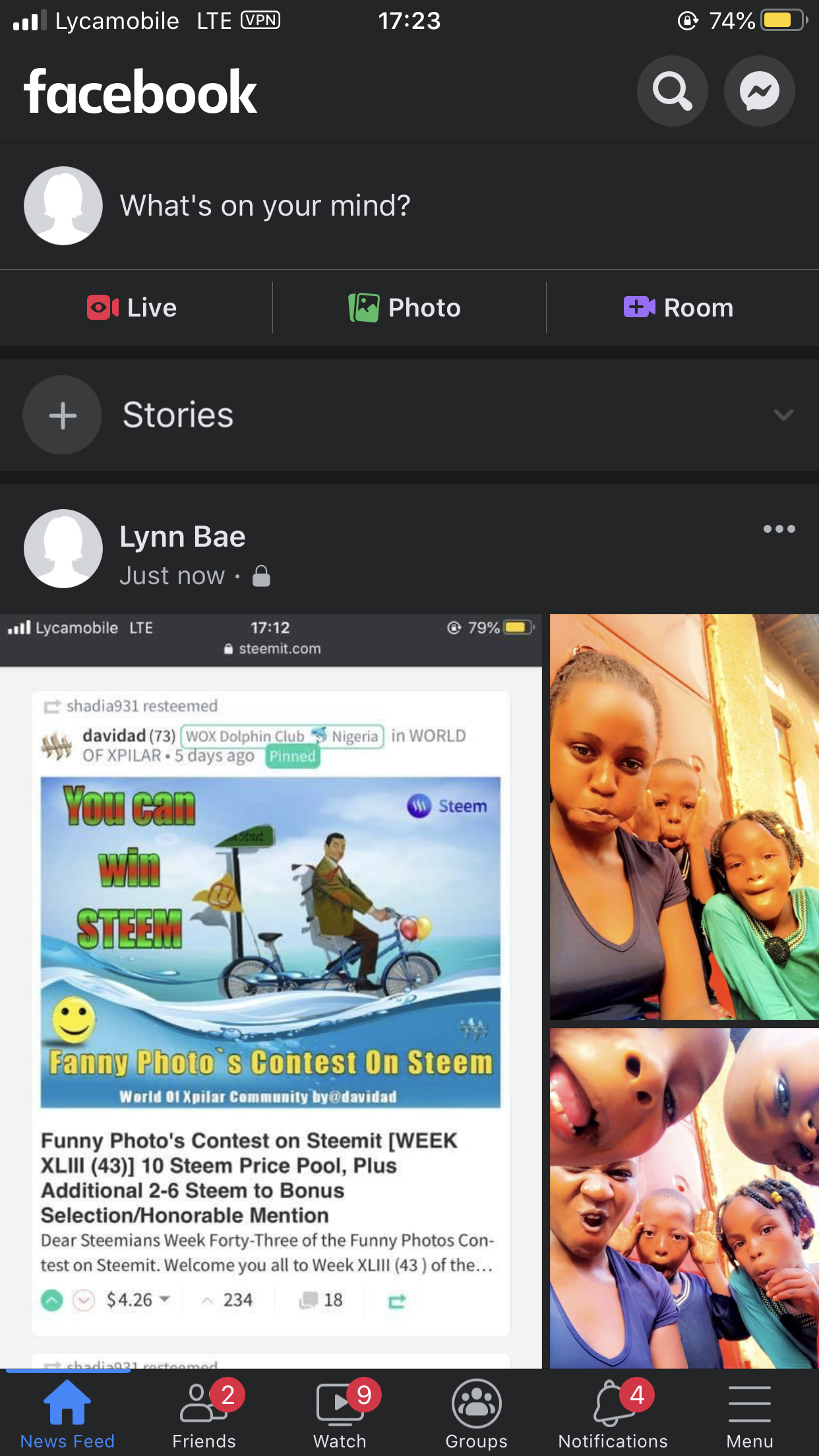This screenshot has width=819, height=1456.
Task: Expand the Stories section chevron
Action: [783, 415]
